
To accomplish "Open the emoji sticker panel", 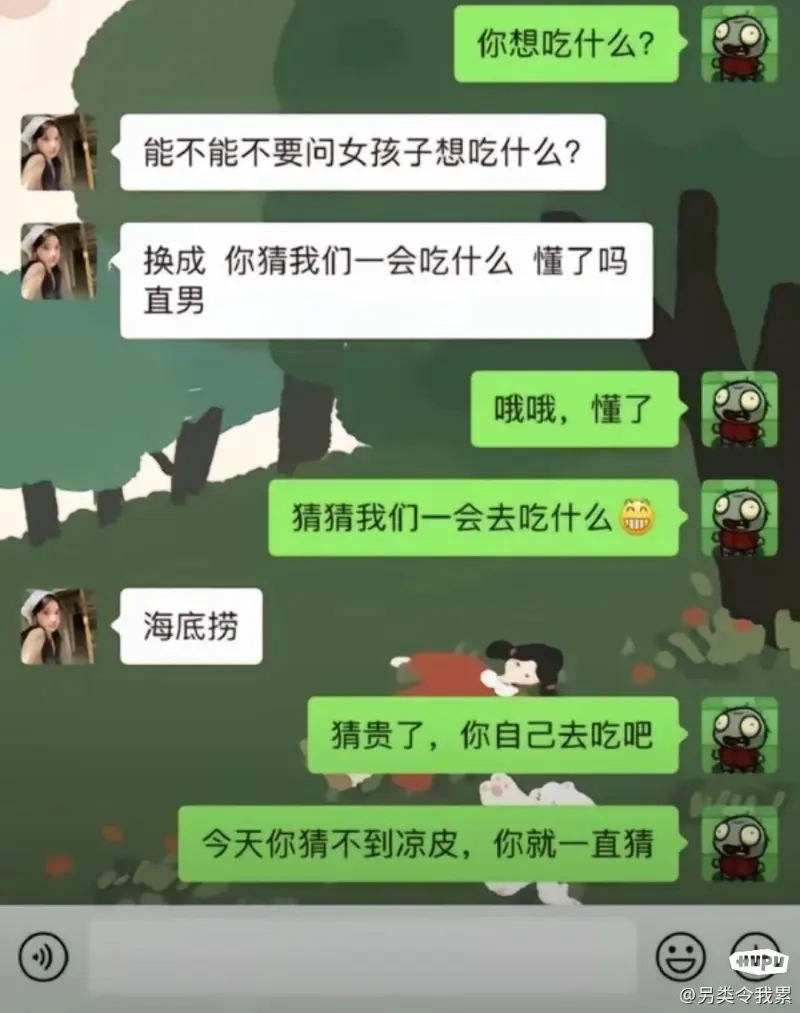I will 680,957.
